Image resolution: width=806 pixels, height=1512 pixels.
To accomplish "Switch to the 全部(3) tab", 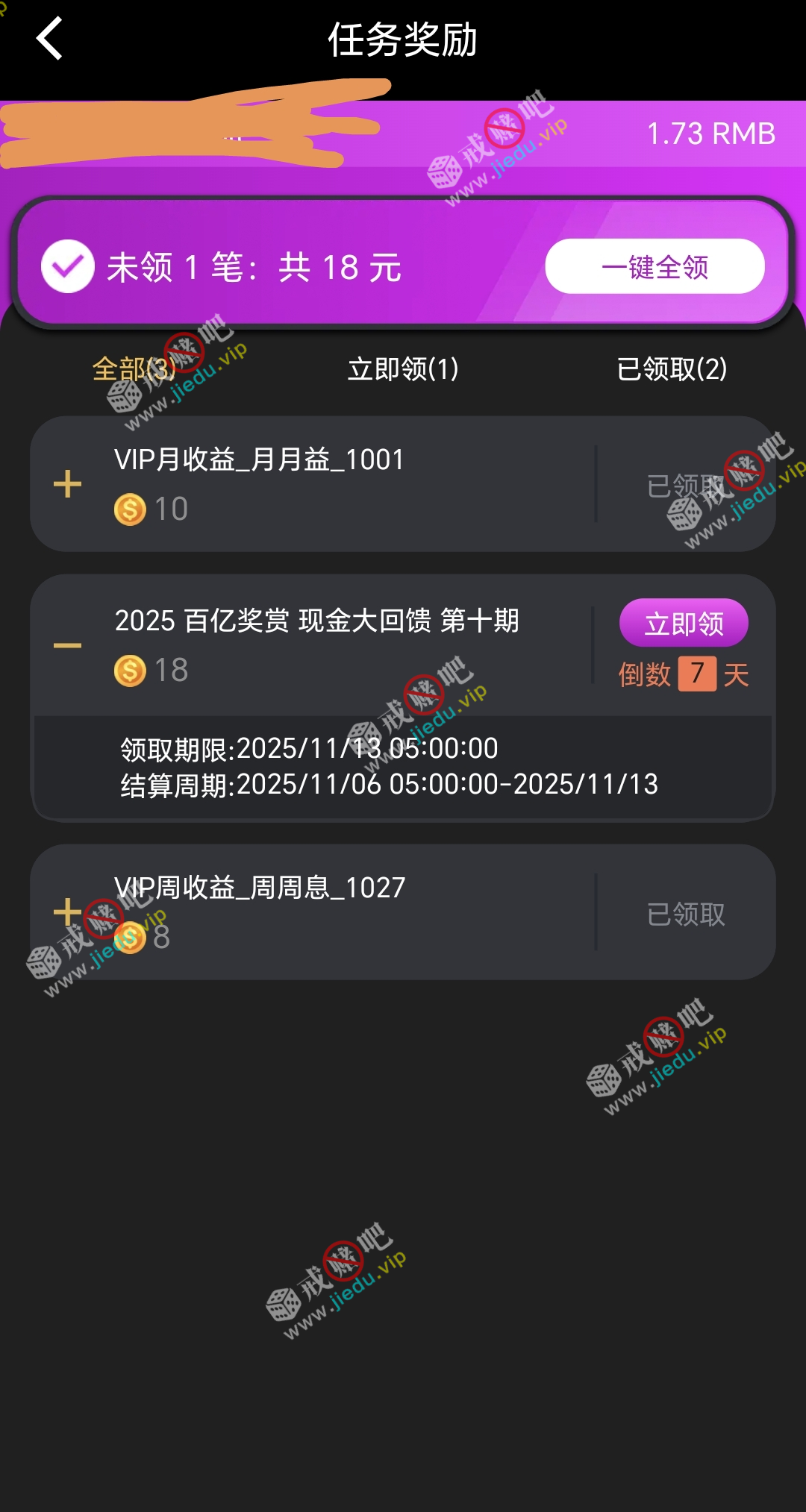I will pyautogui.click(x=134, y=368).
